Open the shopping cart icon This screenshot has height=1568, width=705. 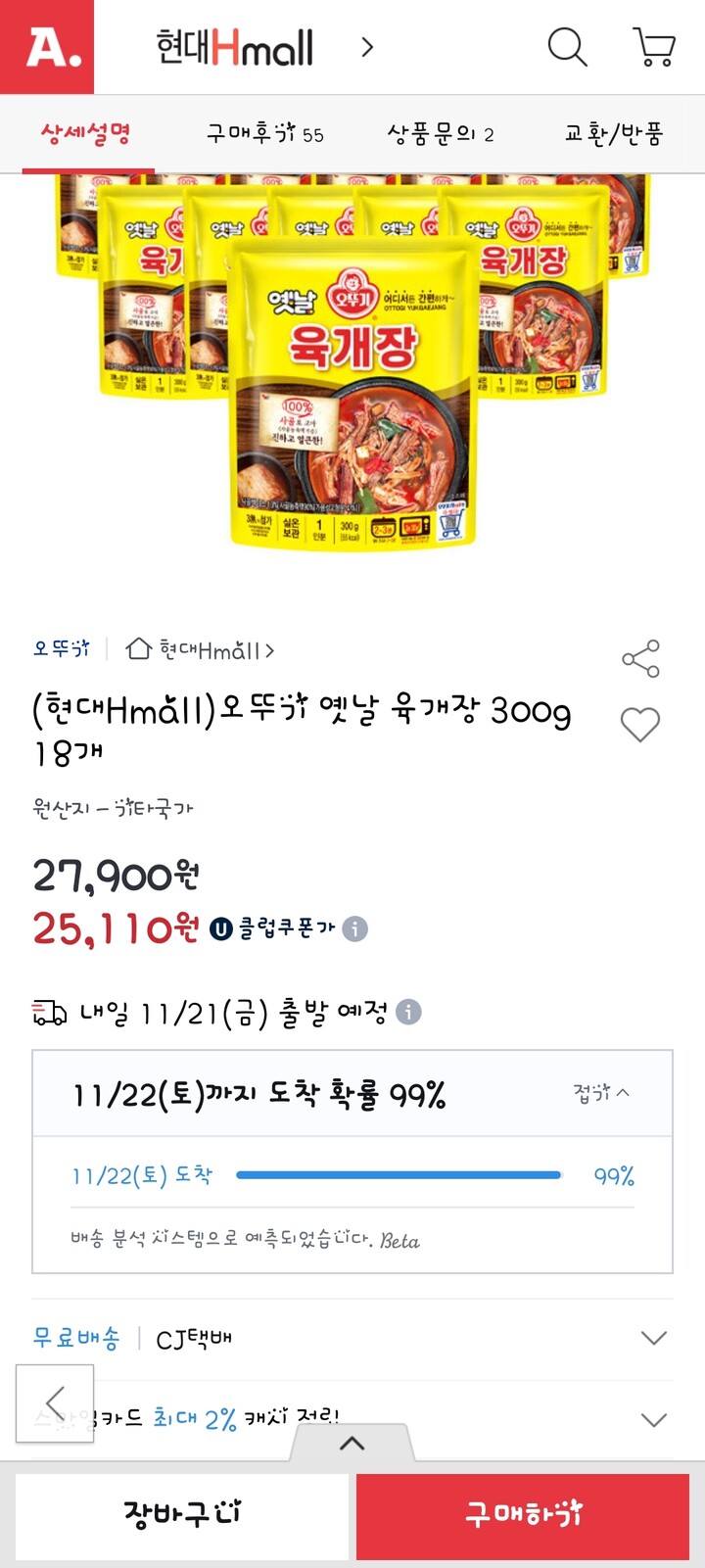(x=651, y=46)
